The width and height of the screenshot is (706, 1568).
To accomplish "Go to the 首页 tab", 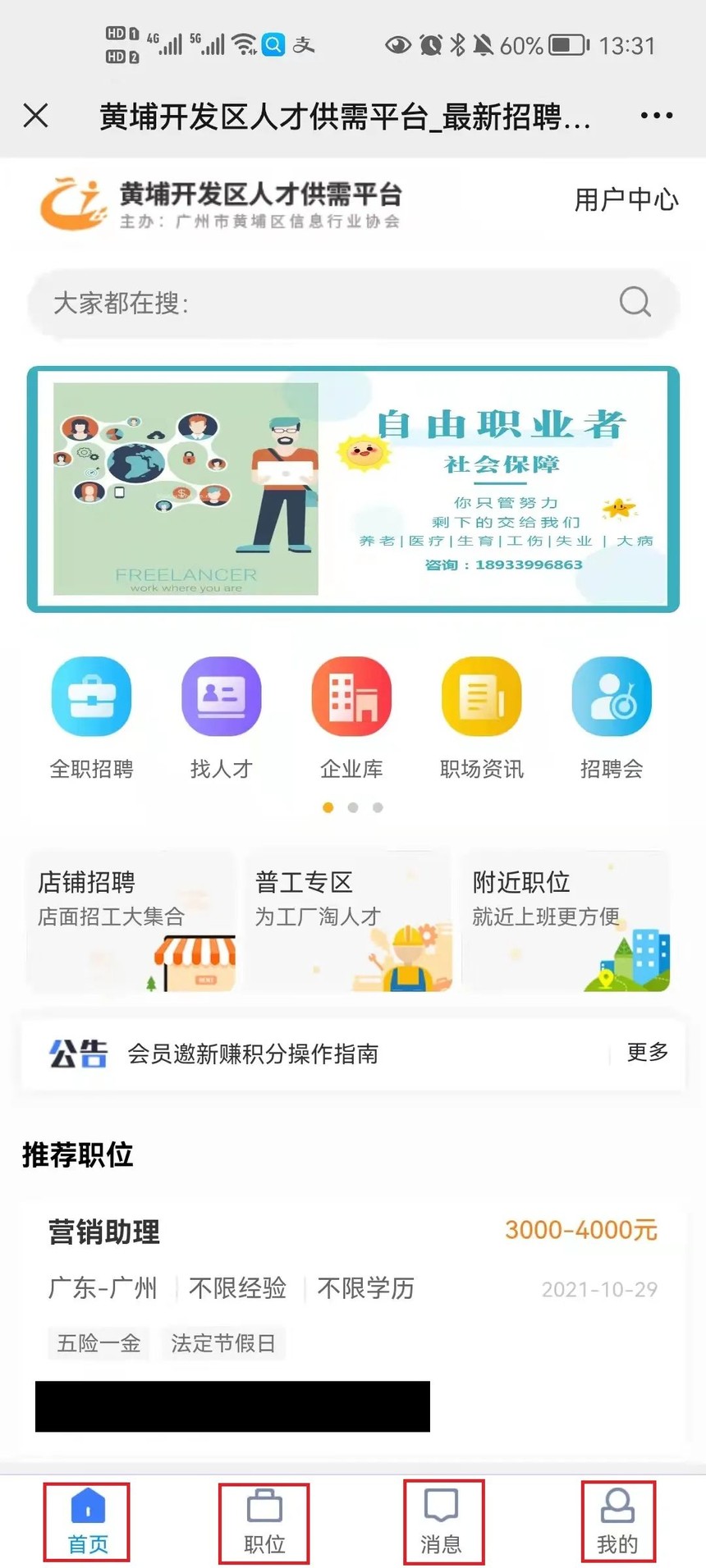I will tap(88, 1523).
